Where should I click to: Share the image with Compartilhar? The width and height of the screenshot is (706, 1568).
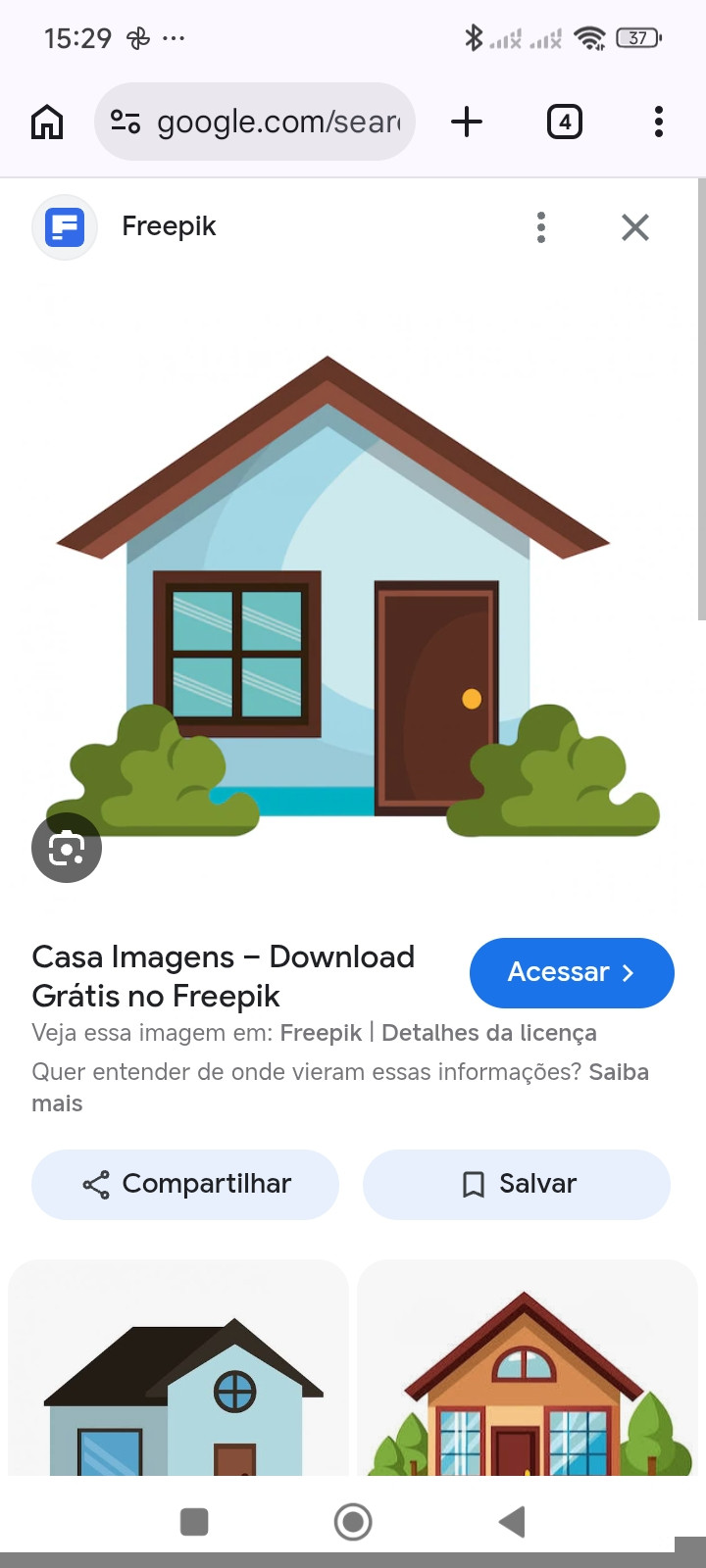(185, 1184)
